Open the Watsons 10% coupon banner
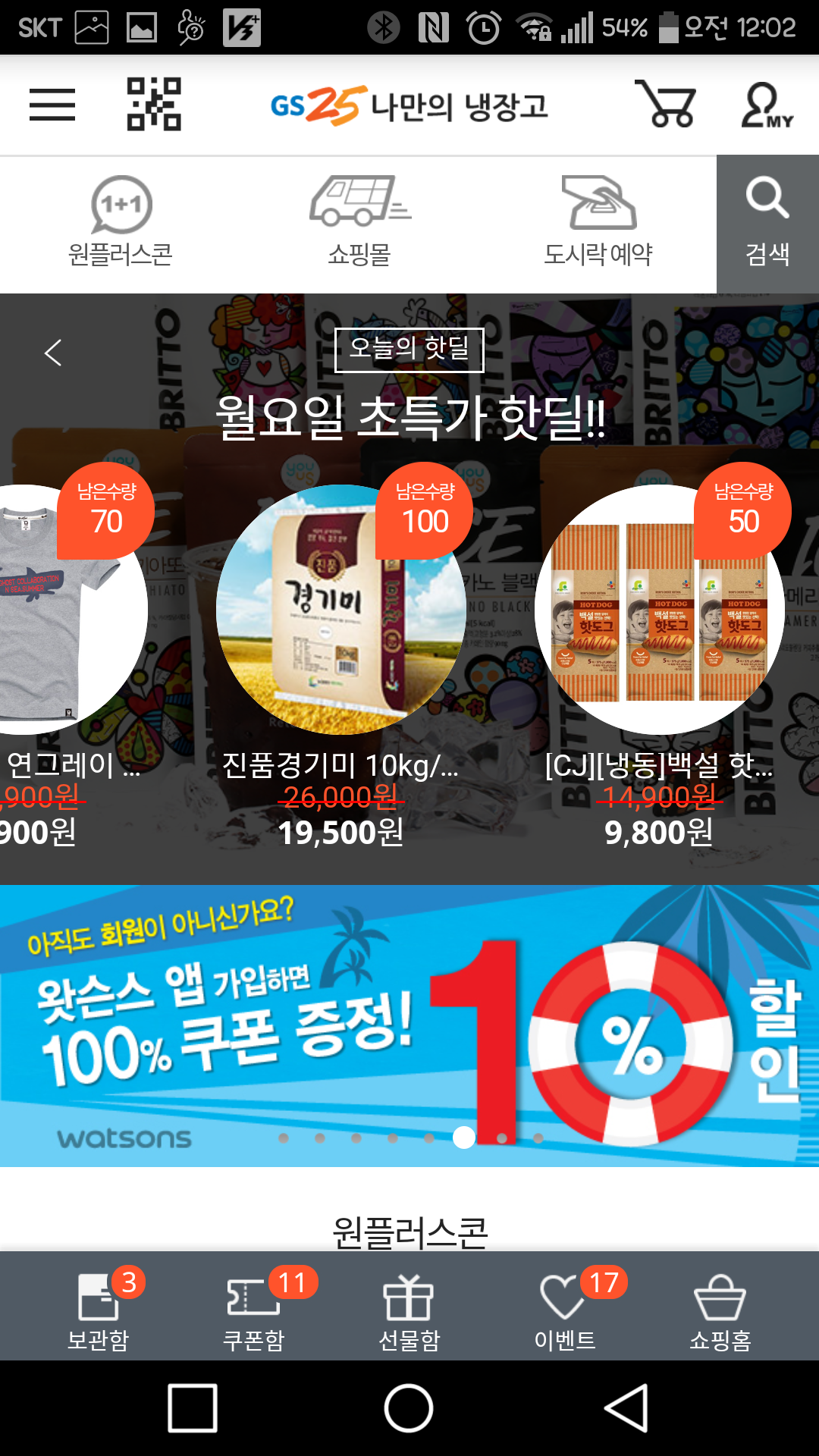Screen dimensions: 819x1456 (x=409, y=1025)
